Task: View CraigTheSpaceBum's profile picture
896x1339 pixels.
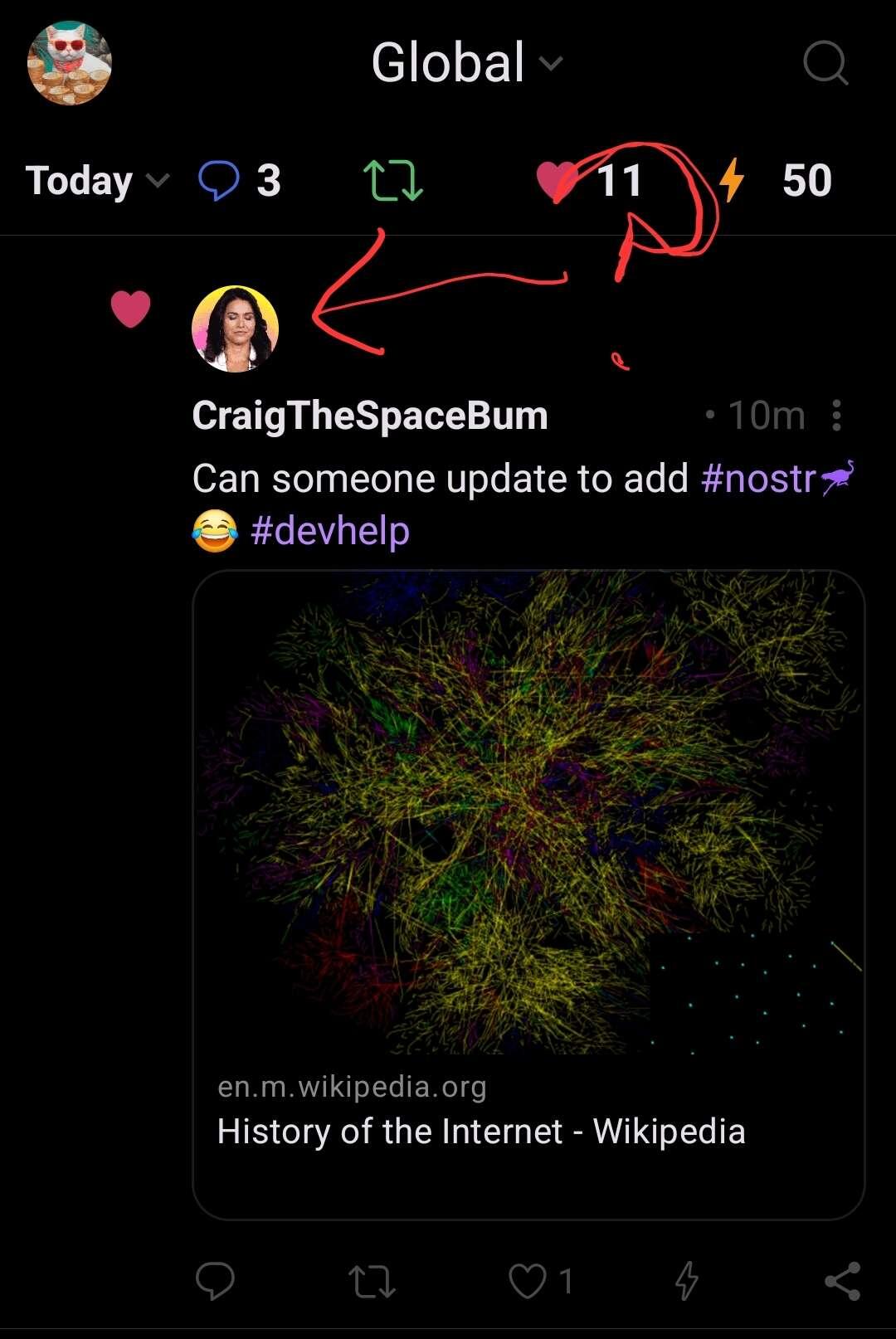Action: click(235, 329)
